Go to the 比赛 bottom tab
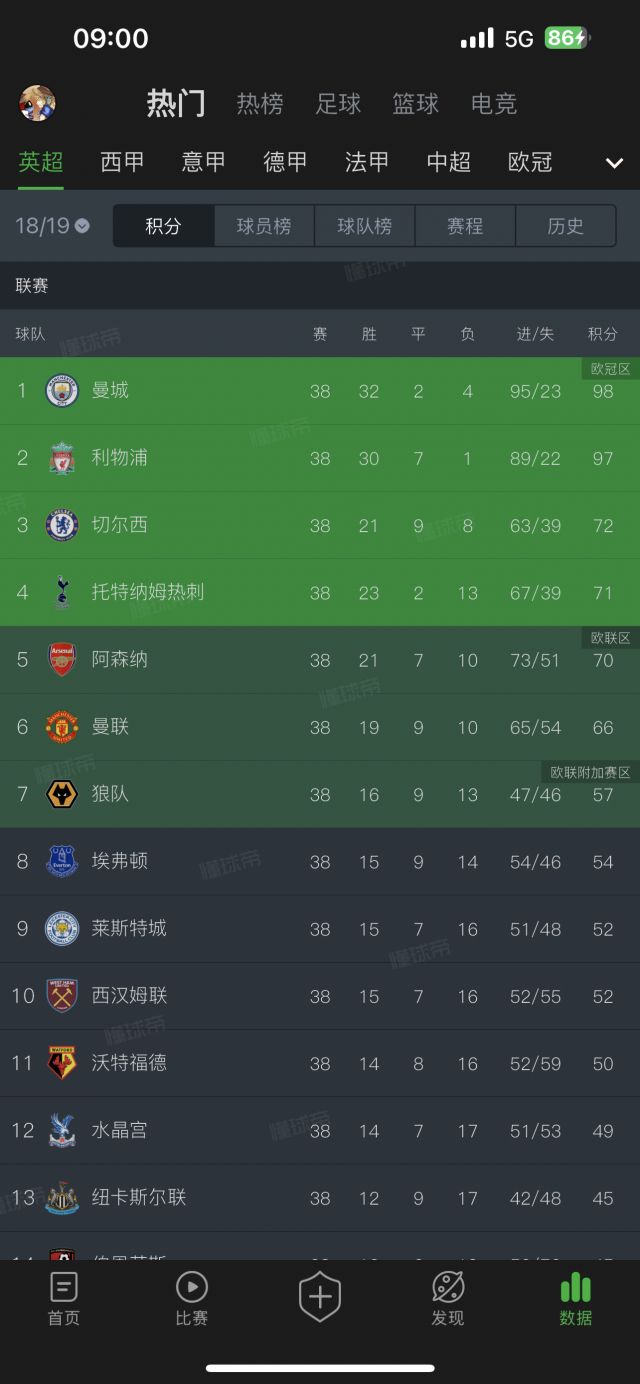 pyautogui.click(x=192, y=1299)
